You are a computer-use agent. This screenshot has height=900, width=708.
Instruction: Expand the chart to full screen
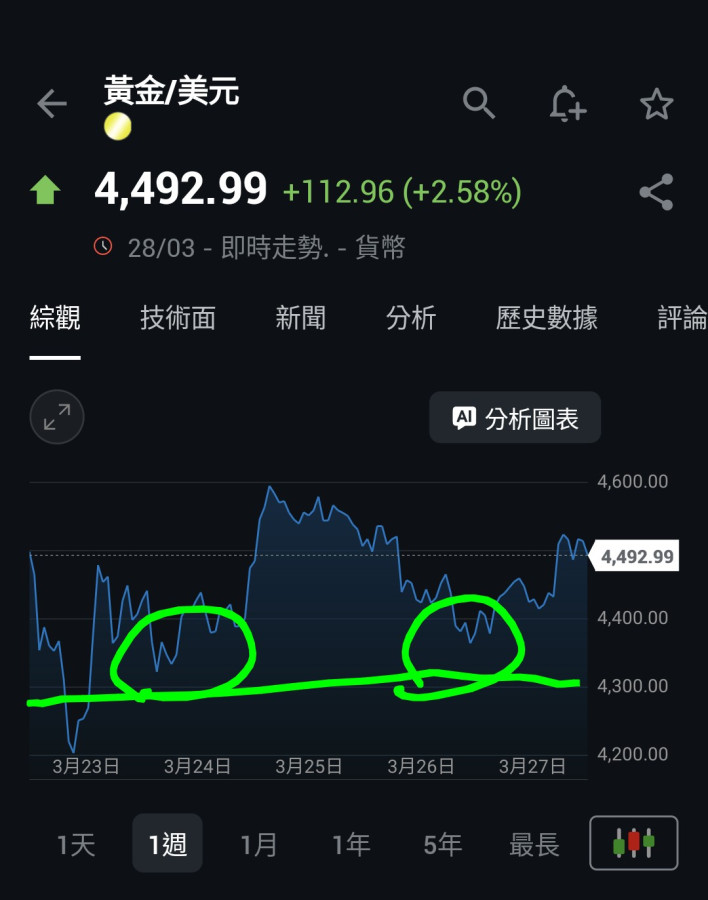(x=57, y=417)
